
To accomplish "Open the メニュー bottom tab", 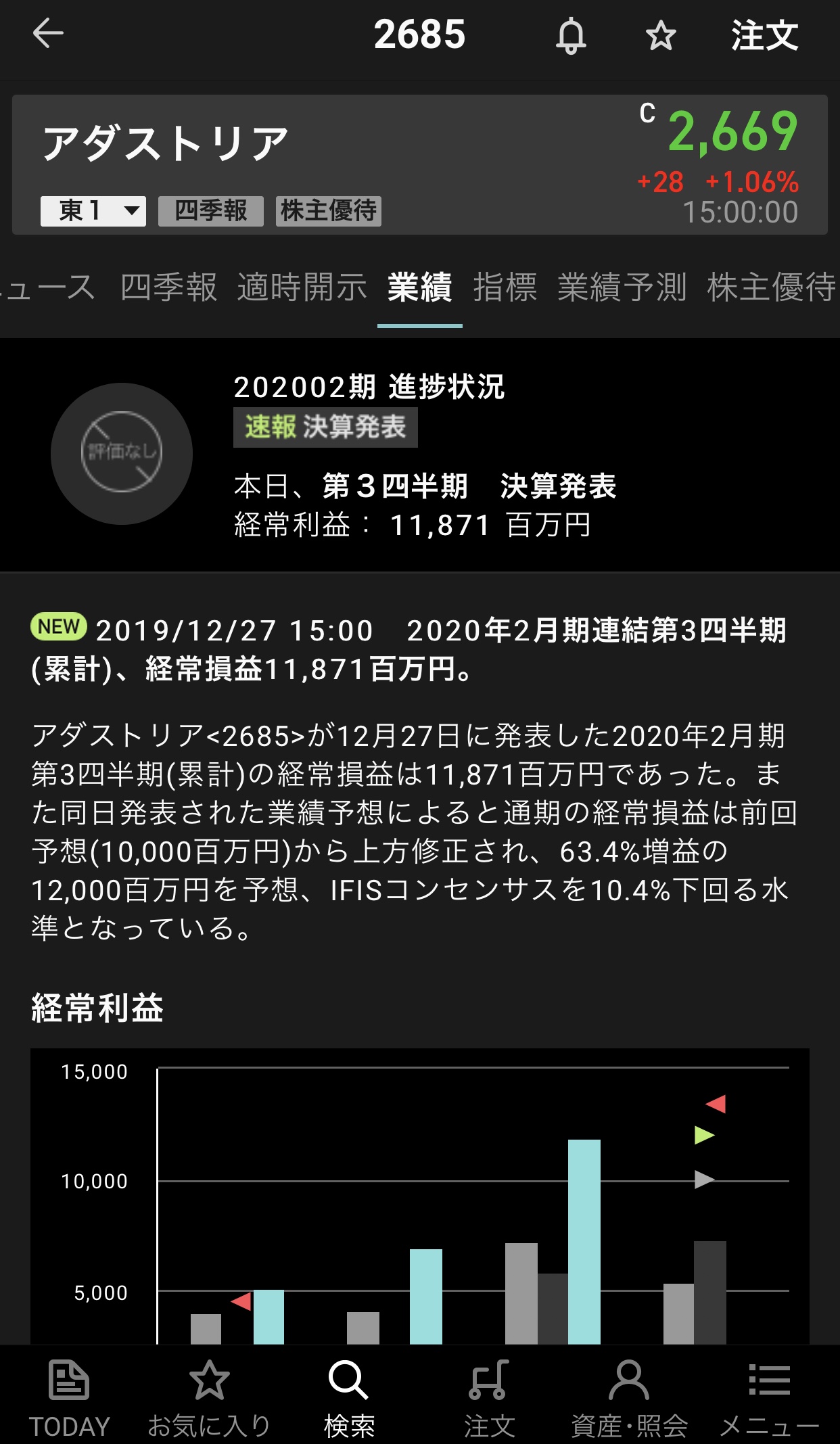I will tap(769, 1397).
